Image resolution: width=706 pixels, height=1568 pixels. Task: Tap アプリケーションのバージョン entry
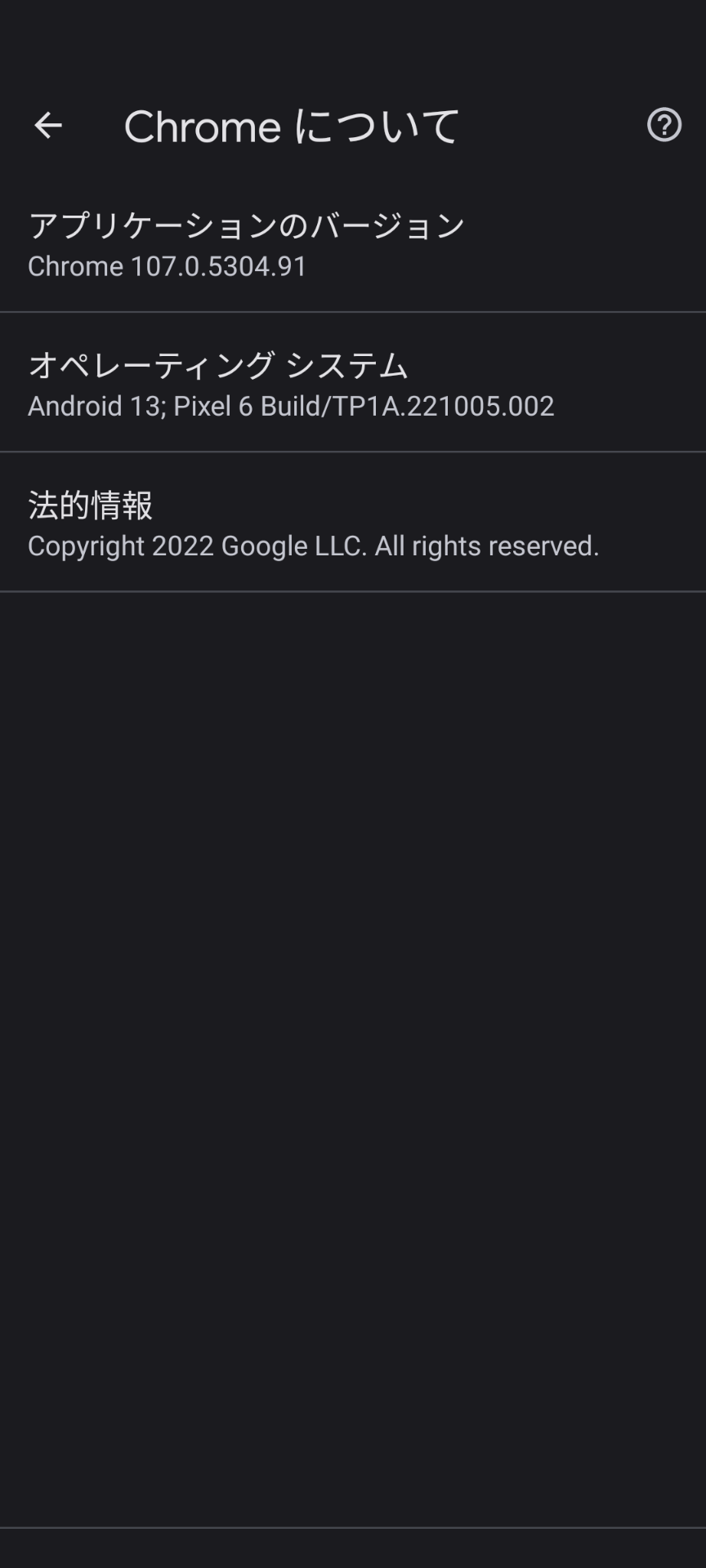[x=245, y=226]
